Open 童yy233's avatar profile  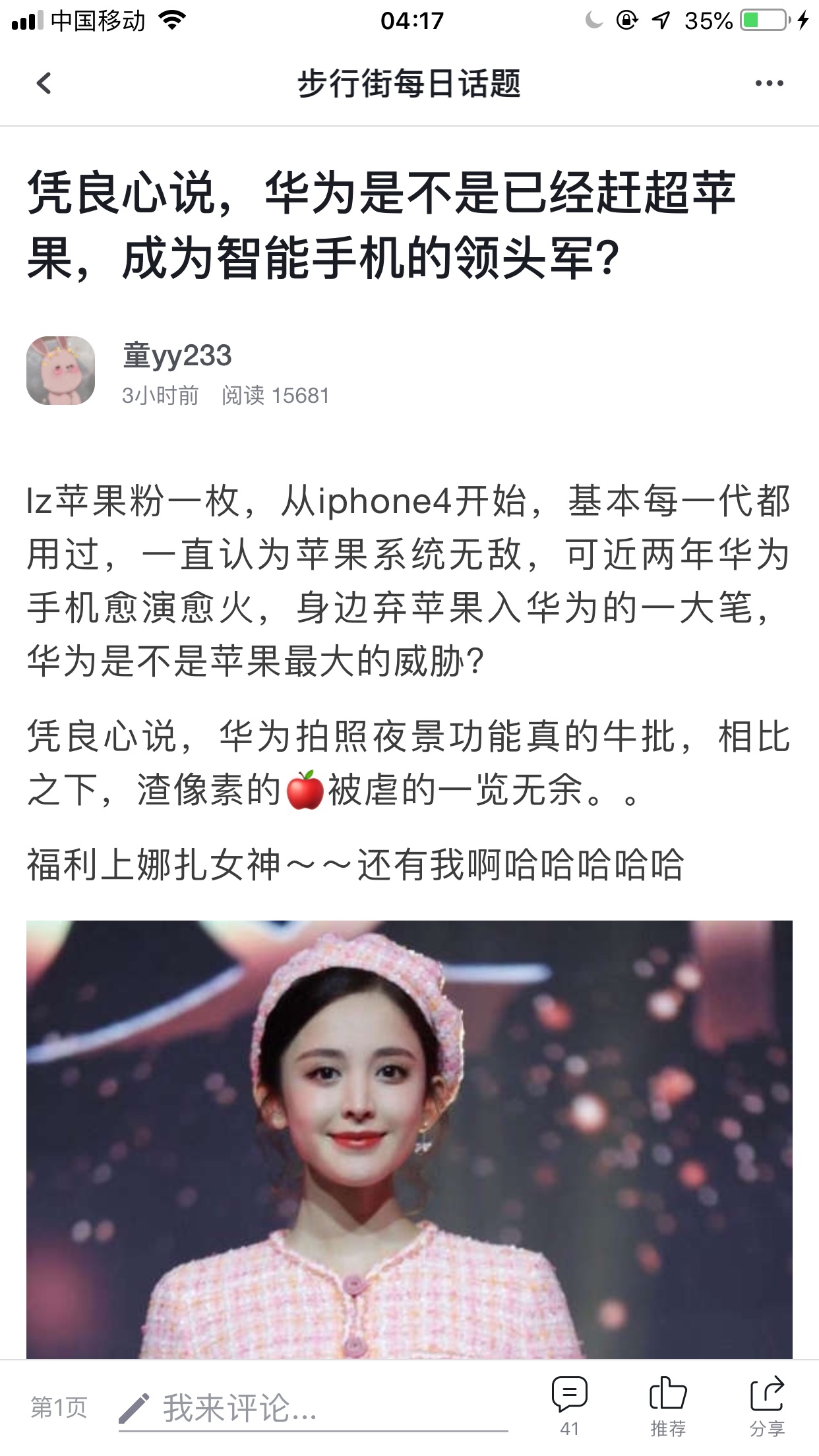click(61, 371)
